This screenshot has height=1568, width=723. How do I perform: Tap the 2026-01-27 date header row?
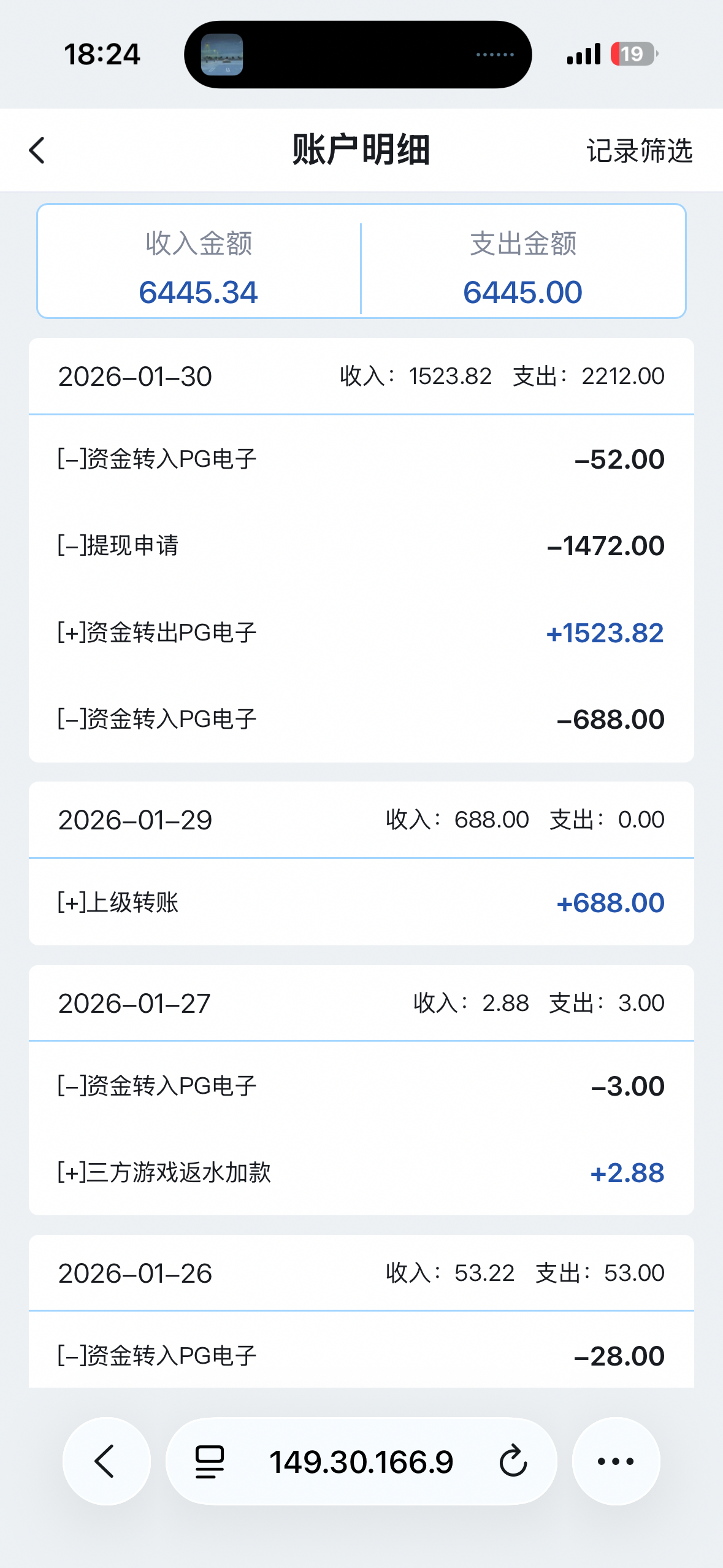tap(361, 1004)
